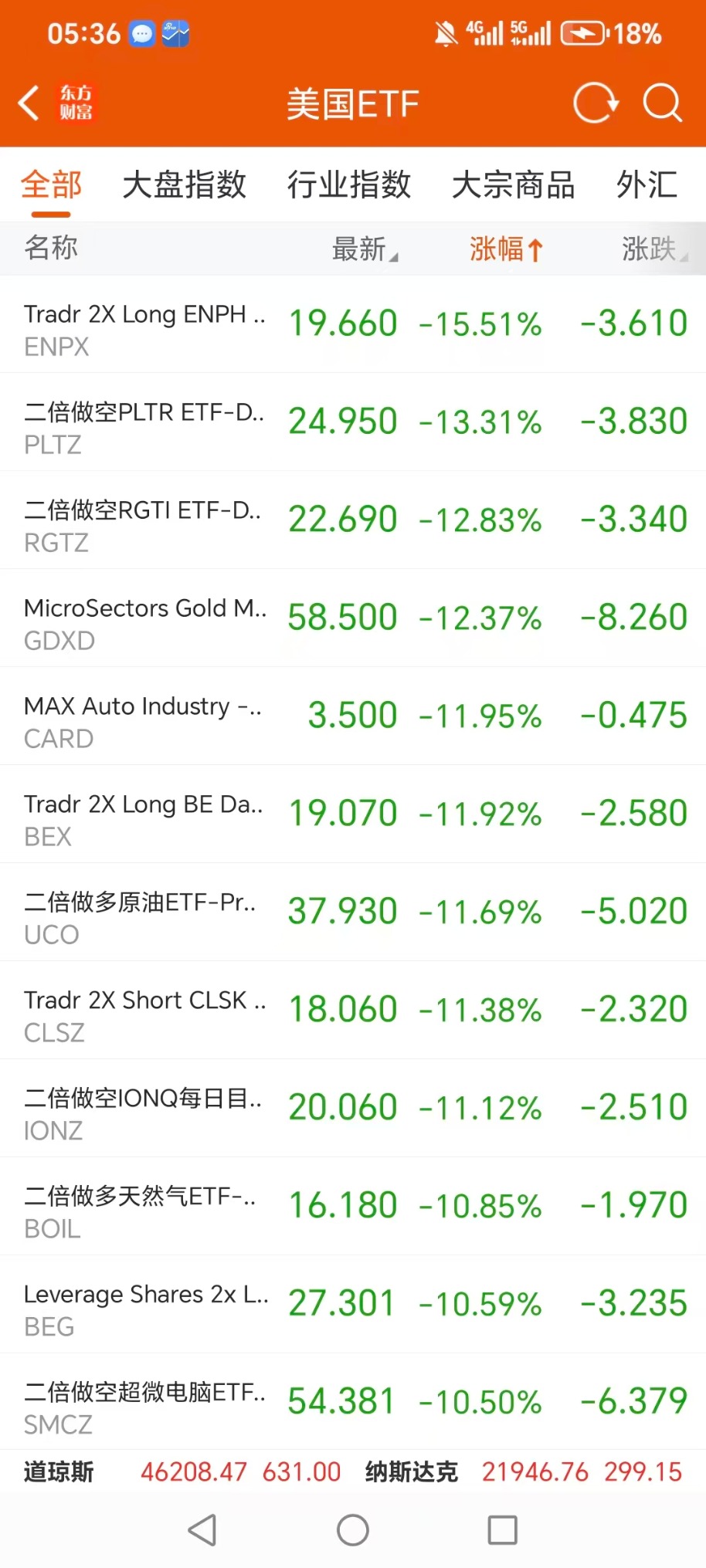Open BOIL 二倍做多天然气ETF row
The height and width of the screenshot is (1568, 706).
pos(353,1207)
